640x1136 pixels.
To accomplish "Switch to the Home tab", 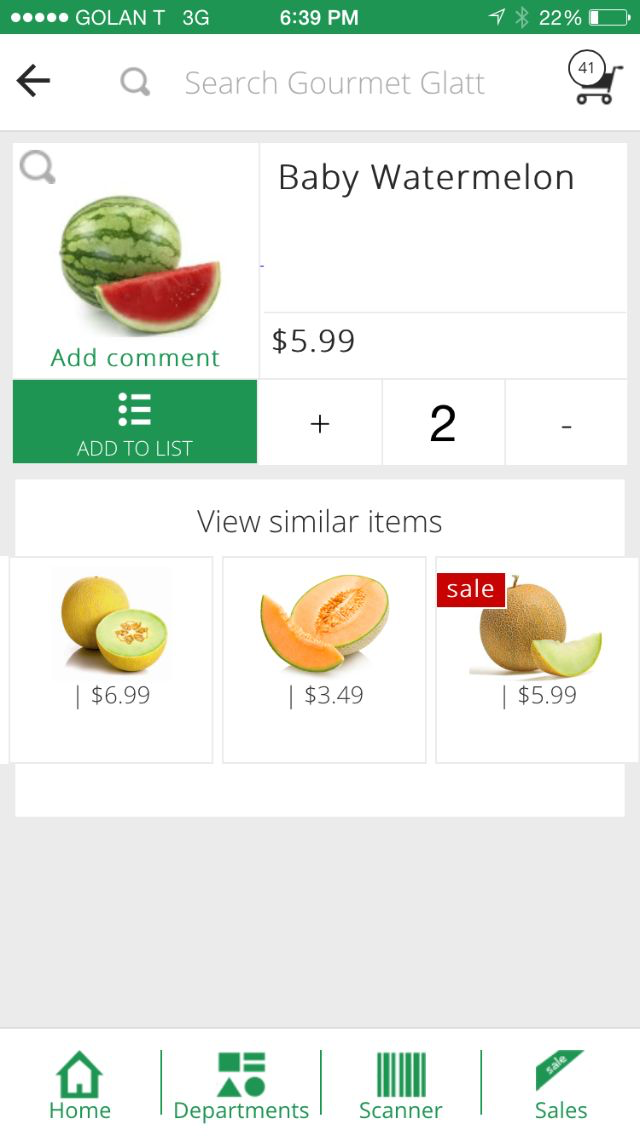I will coord(80,1085).
